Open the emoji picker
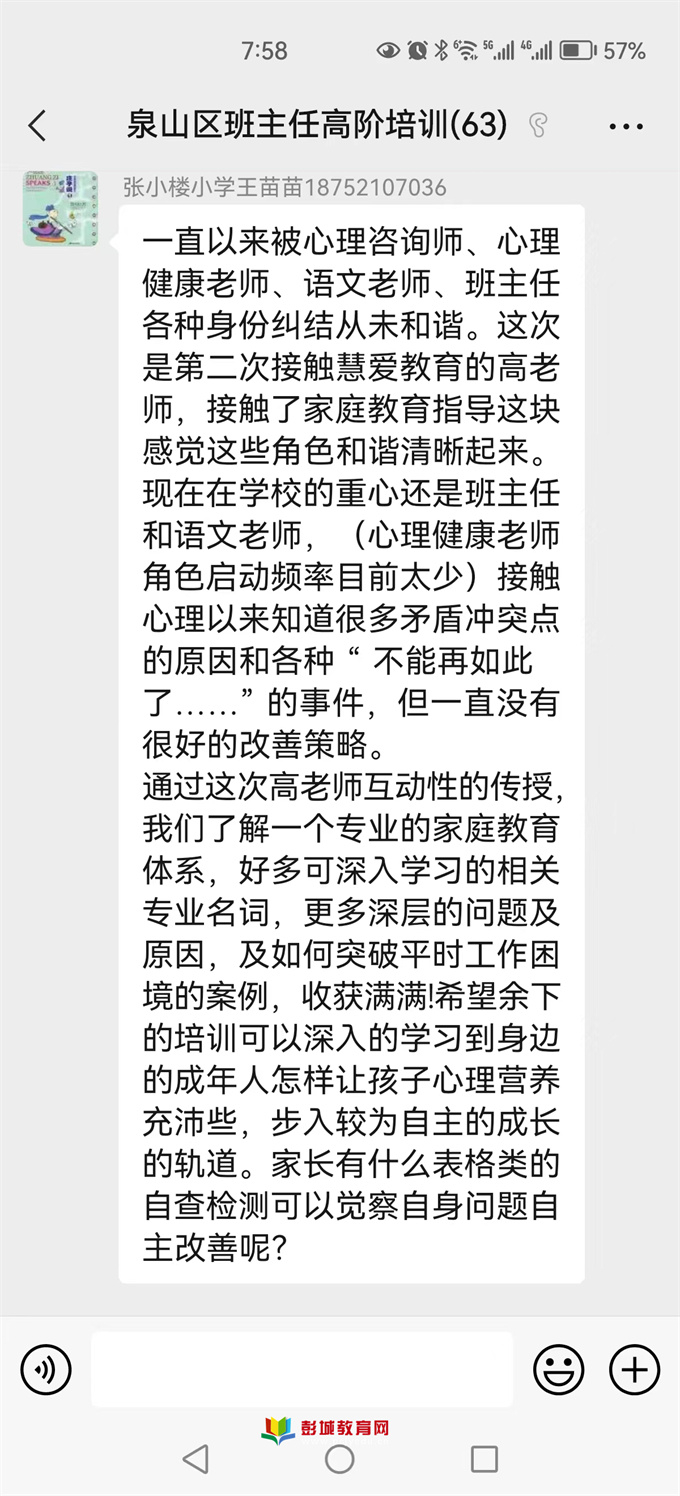Screen dimensions: 680x1496 558,1369
